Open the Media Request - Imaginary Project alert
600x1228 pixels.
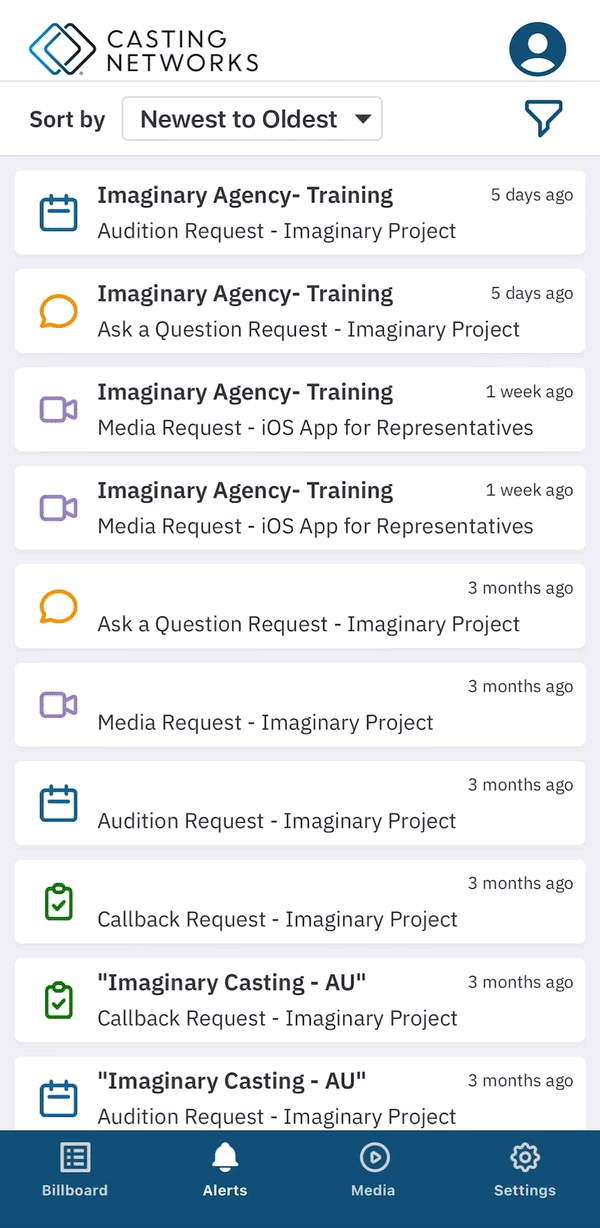(300, 704)
